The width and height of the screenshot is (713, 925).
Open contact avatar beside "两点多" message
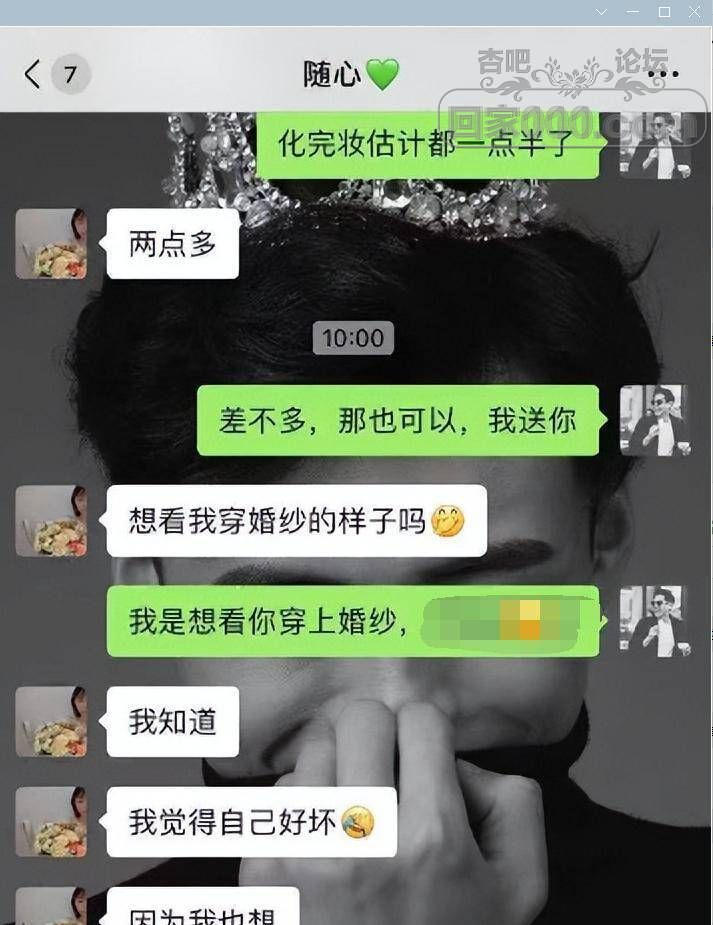coord(51,243)
